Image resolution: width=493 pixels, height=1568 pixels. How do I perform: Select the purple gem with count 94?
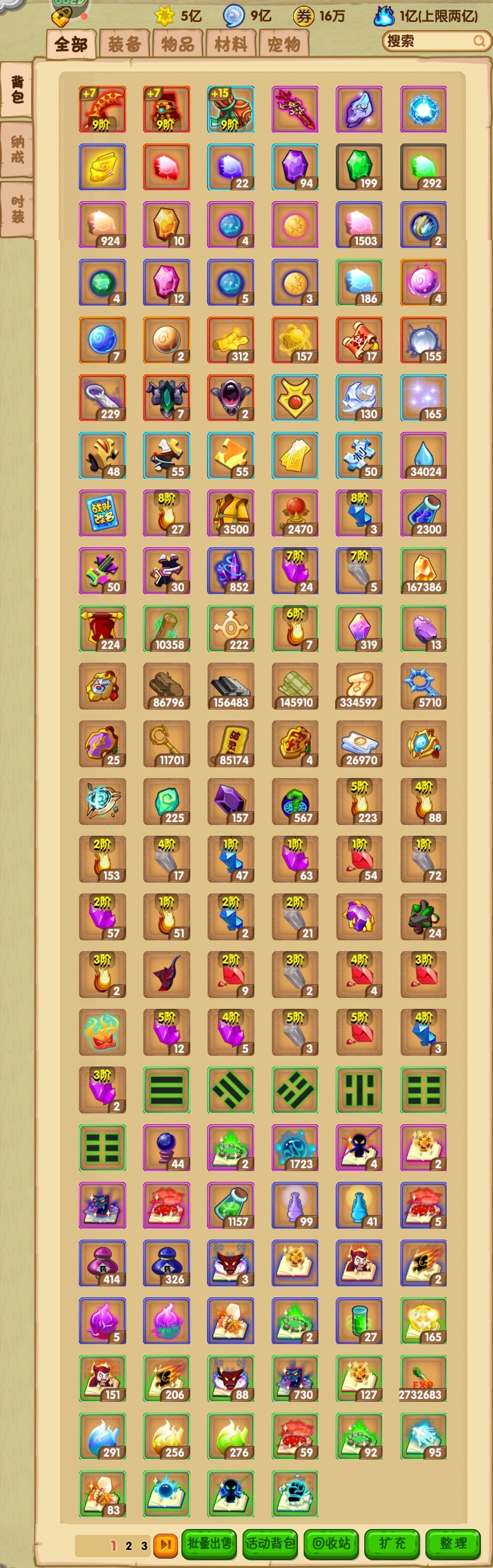point(295,167)
